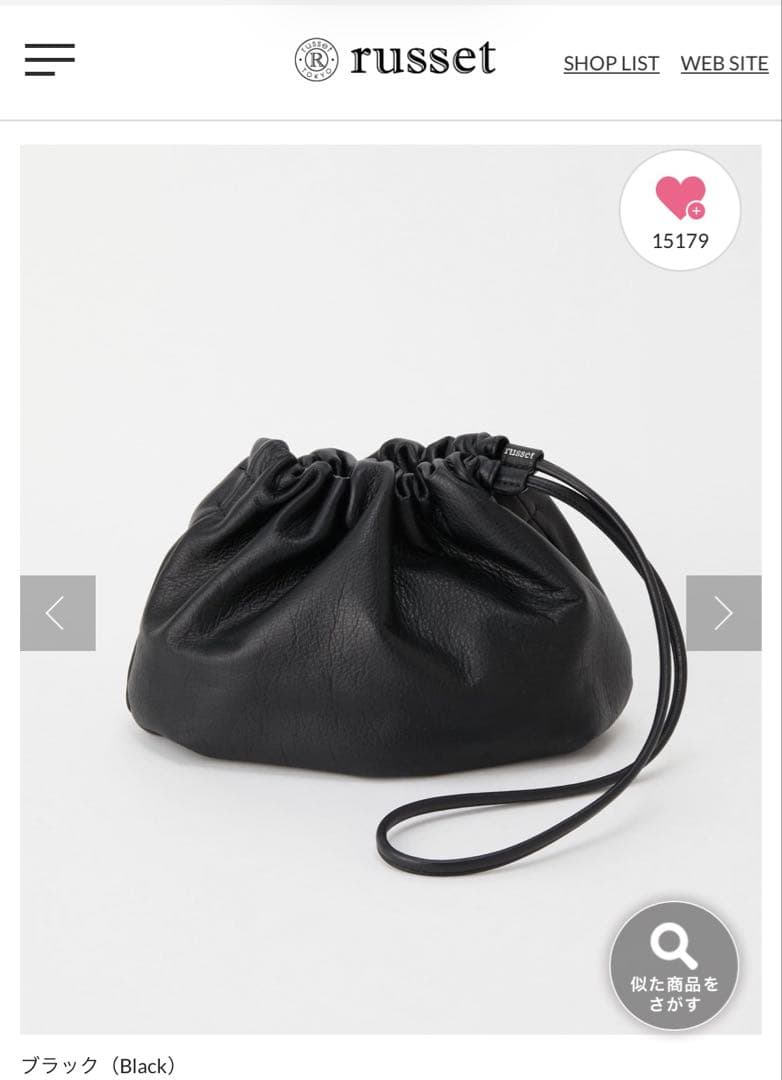Open the hamburger menu
The width and height of the screenshot is (782, 1080).
coord(50,60)
